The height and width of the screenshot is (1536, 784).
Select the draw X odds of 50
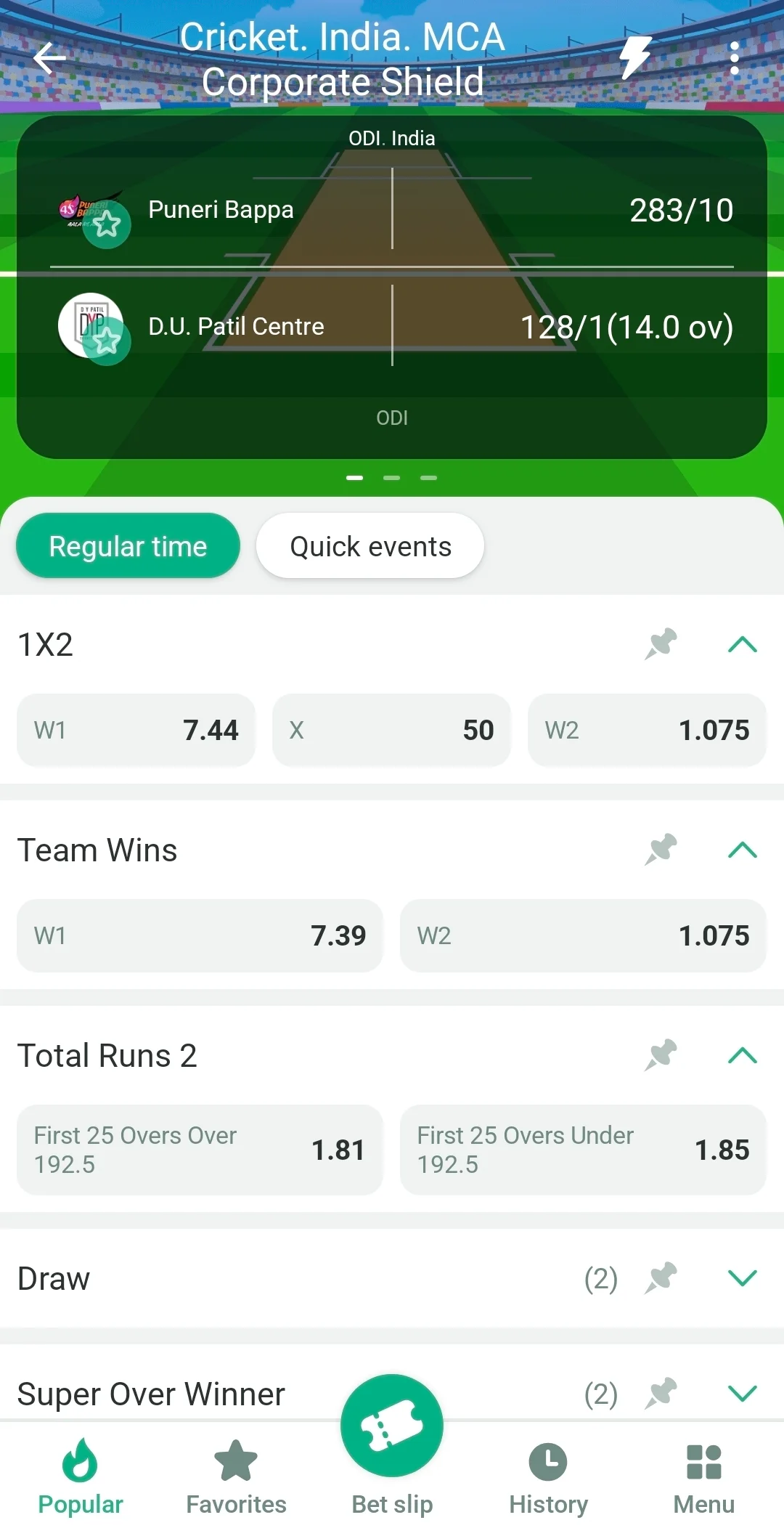click(391, 730)
